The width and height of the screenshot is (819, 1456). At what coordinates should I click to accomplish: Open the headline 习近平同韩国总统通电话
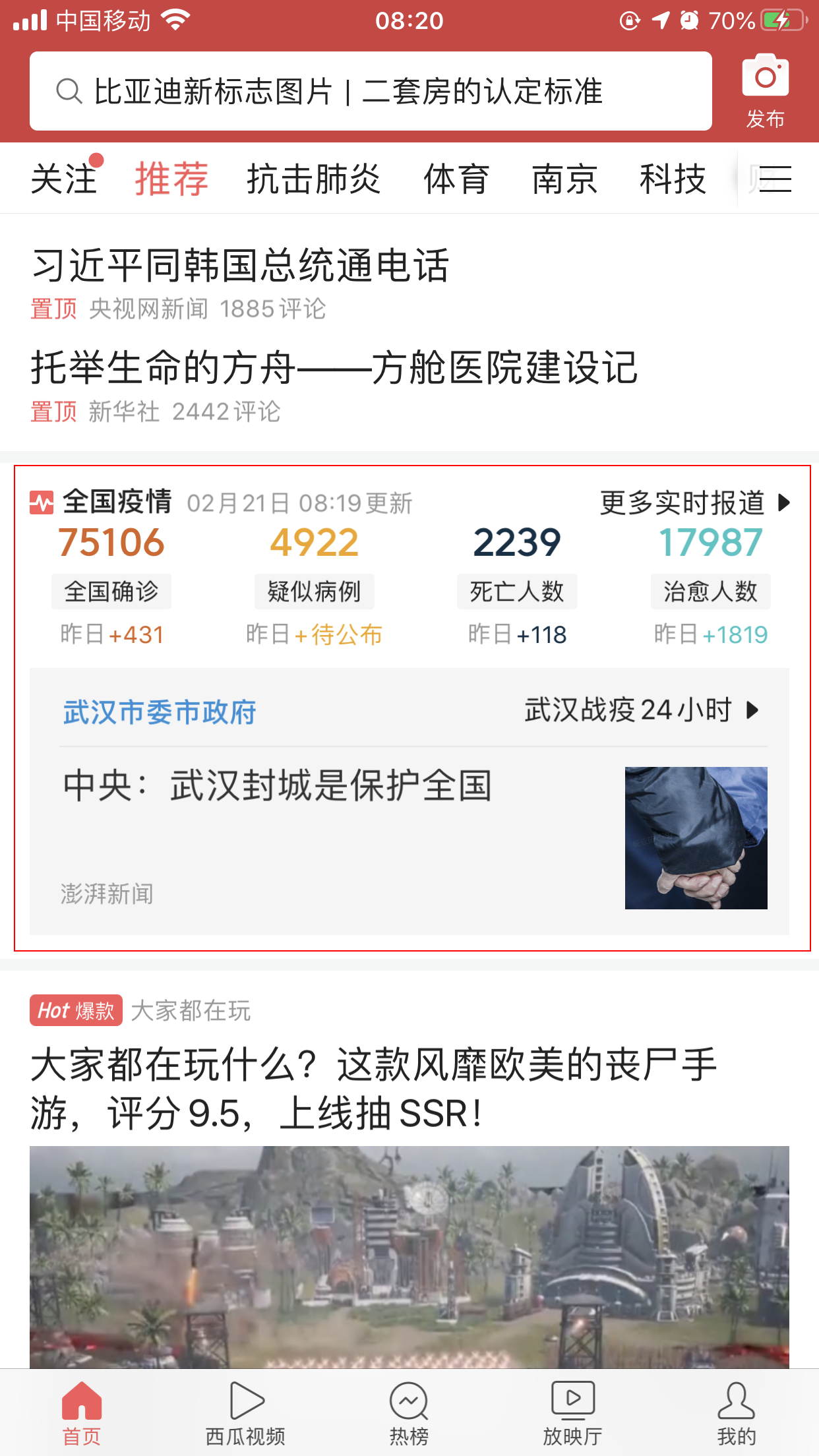tap(241, 265)
